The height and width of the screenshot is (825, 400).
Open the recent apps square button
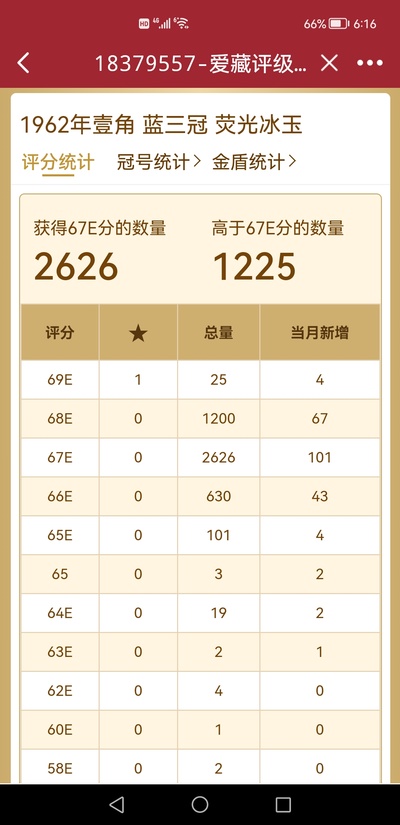point(283,804)
